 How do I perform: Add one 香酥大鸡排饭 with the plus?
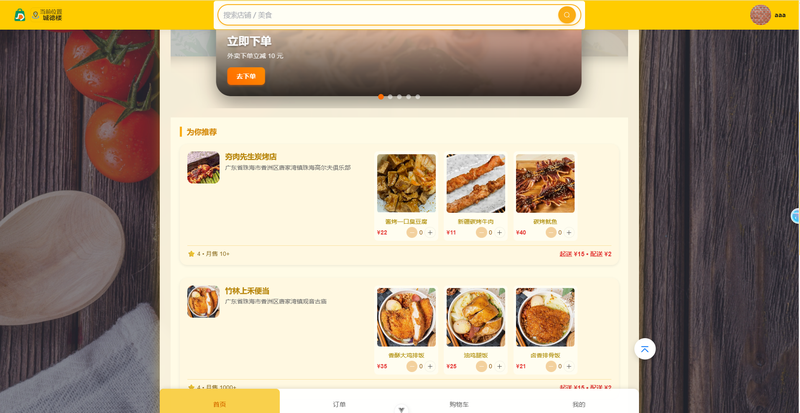(430, 367)
